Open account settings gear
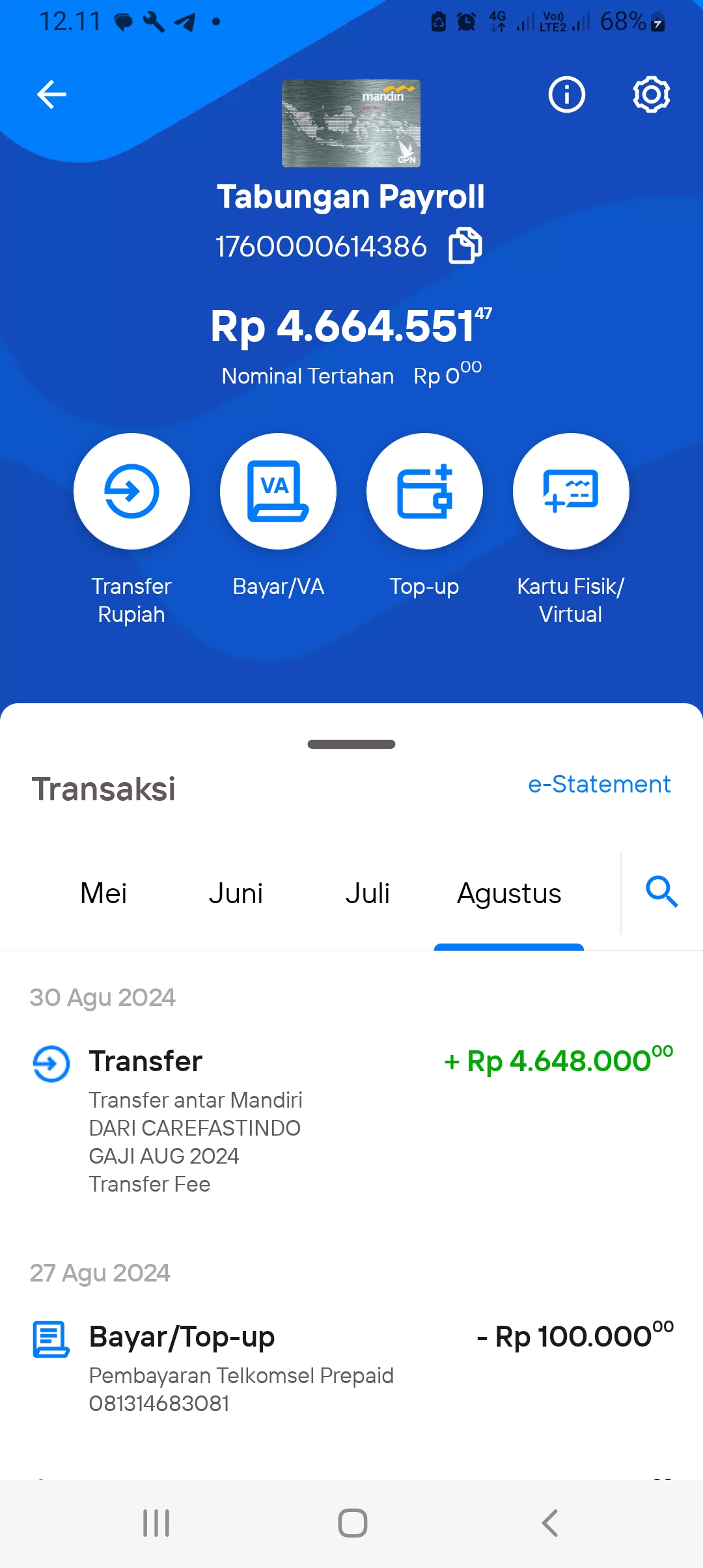 (651, 94)
